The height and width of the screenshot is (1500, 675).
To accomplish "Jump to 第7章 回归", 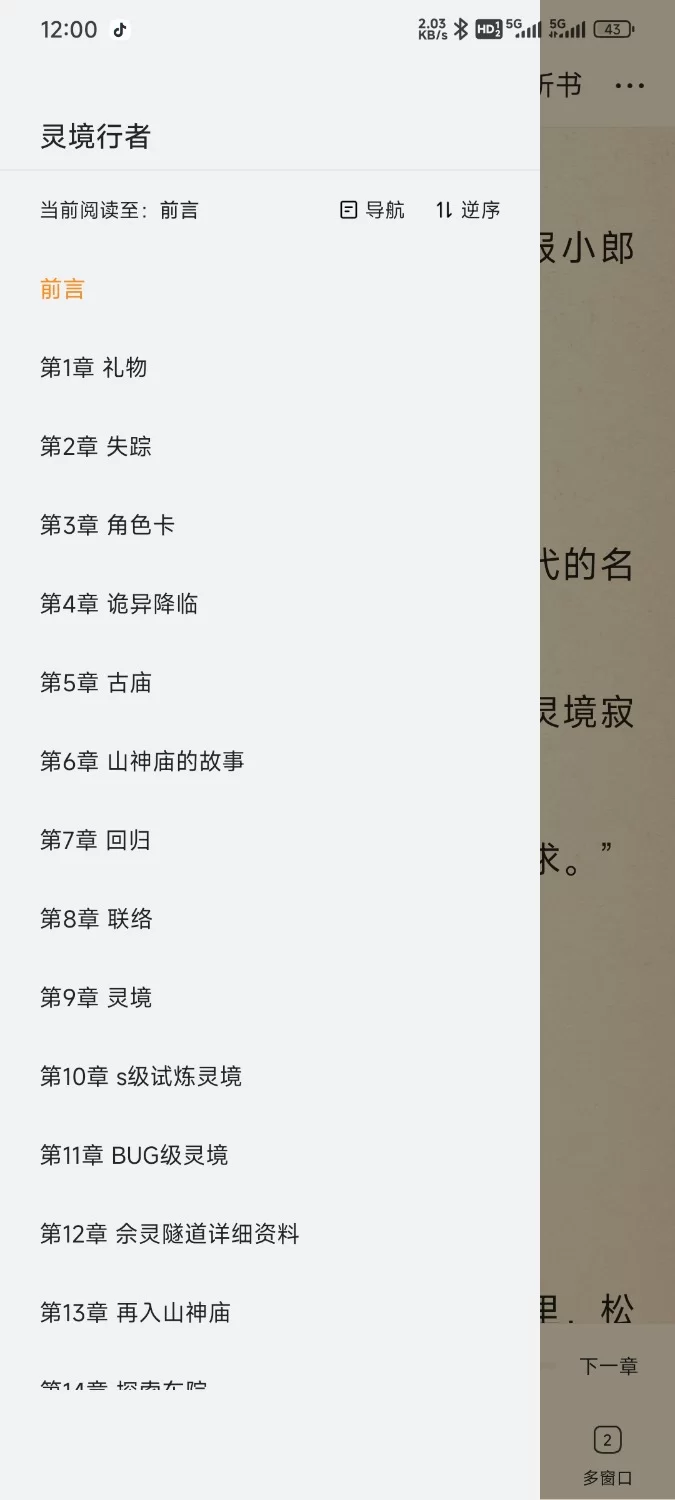I will [x=95, y=841].
